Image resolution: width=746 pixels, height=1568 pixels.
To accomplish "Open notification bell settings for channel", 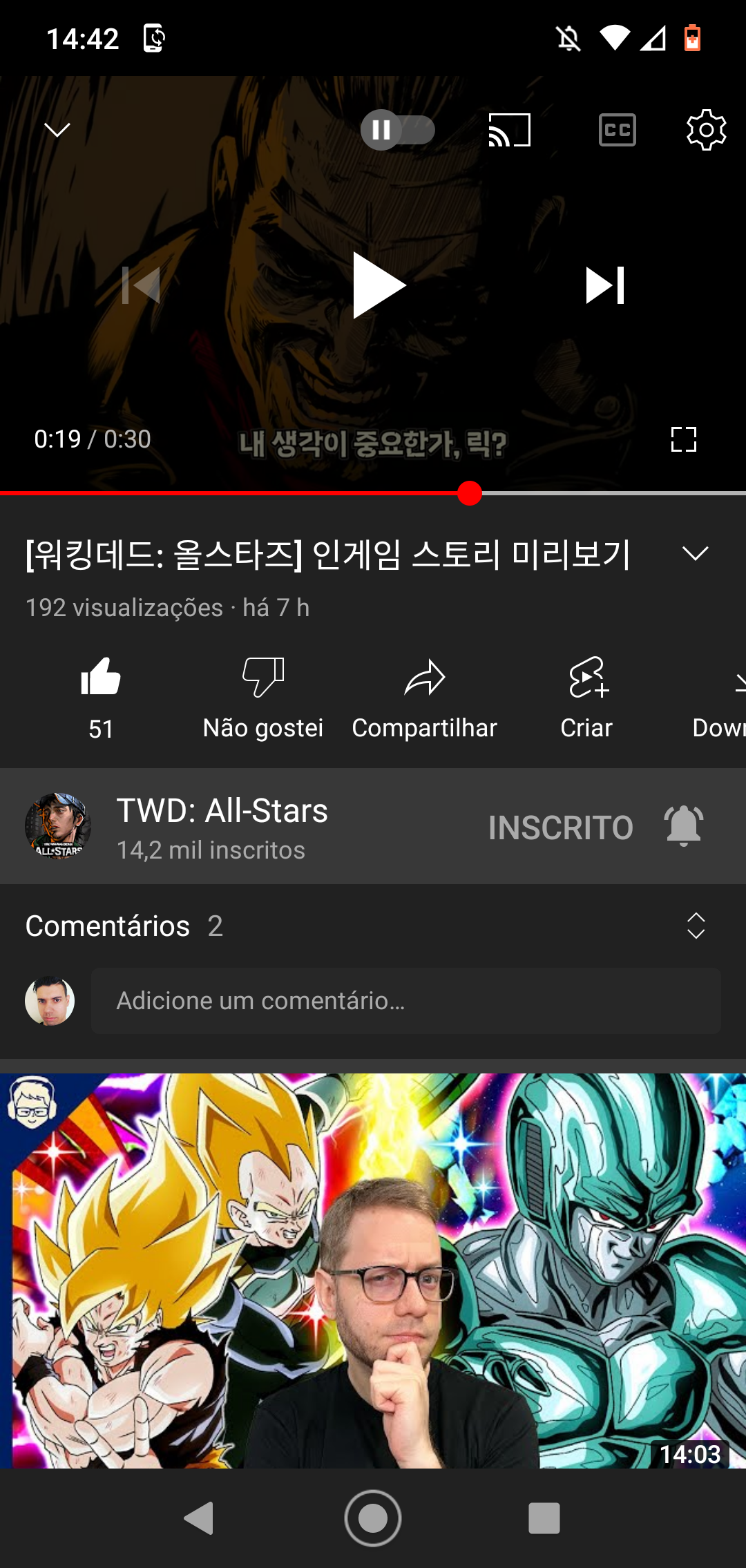I will click(683, 826).
